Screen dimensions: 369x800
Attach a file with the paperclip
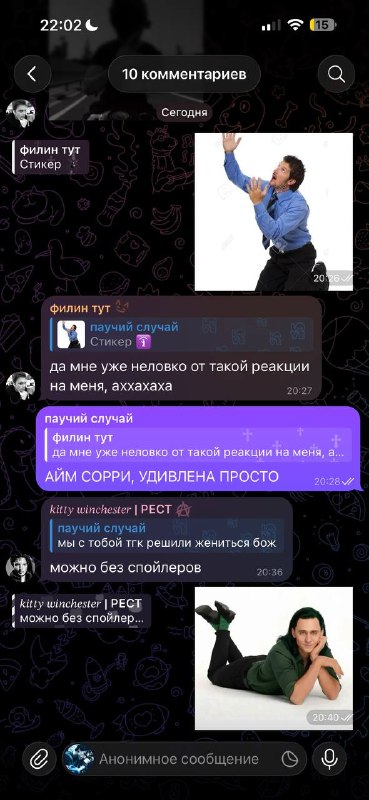(x=37, y=759)
